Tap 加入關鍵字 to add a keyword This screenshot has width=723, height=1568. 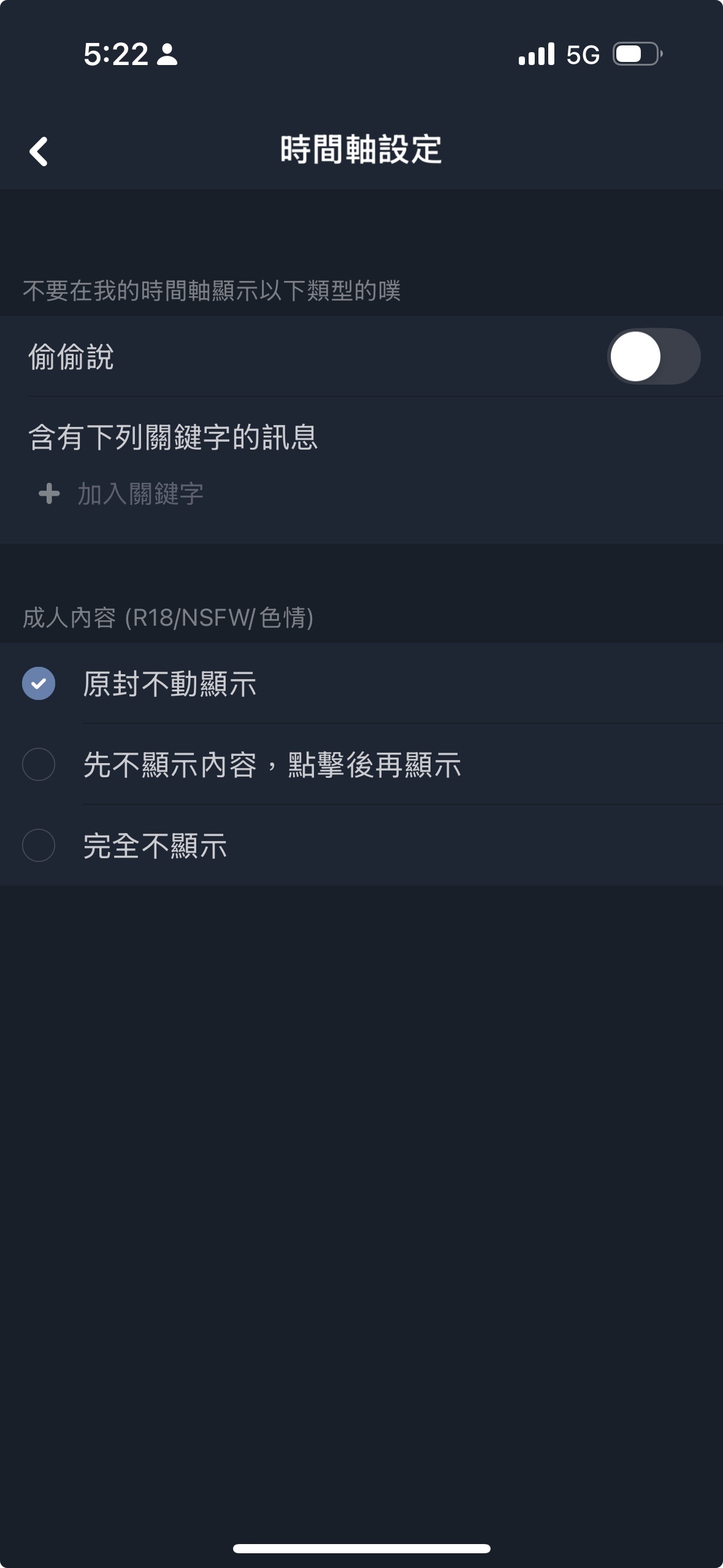tap(121, 494)
